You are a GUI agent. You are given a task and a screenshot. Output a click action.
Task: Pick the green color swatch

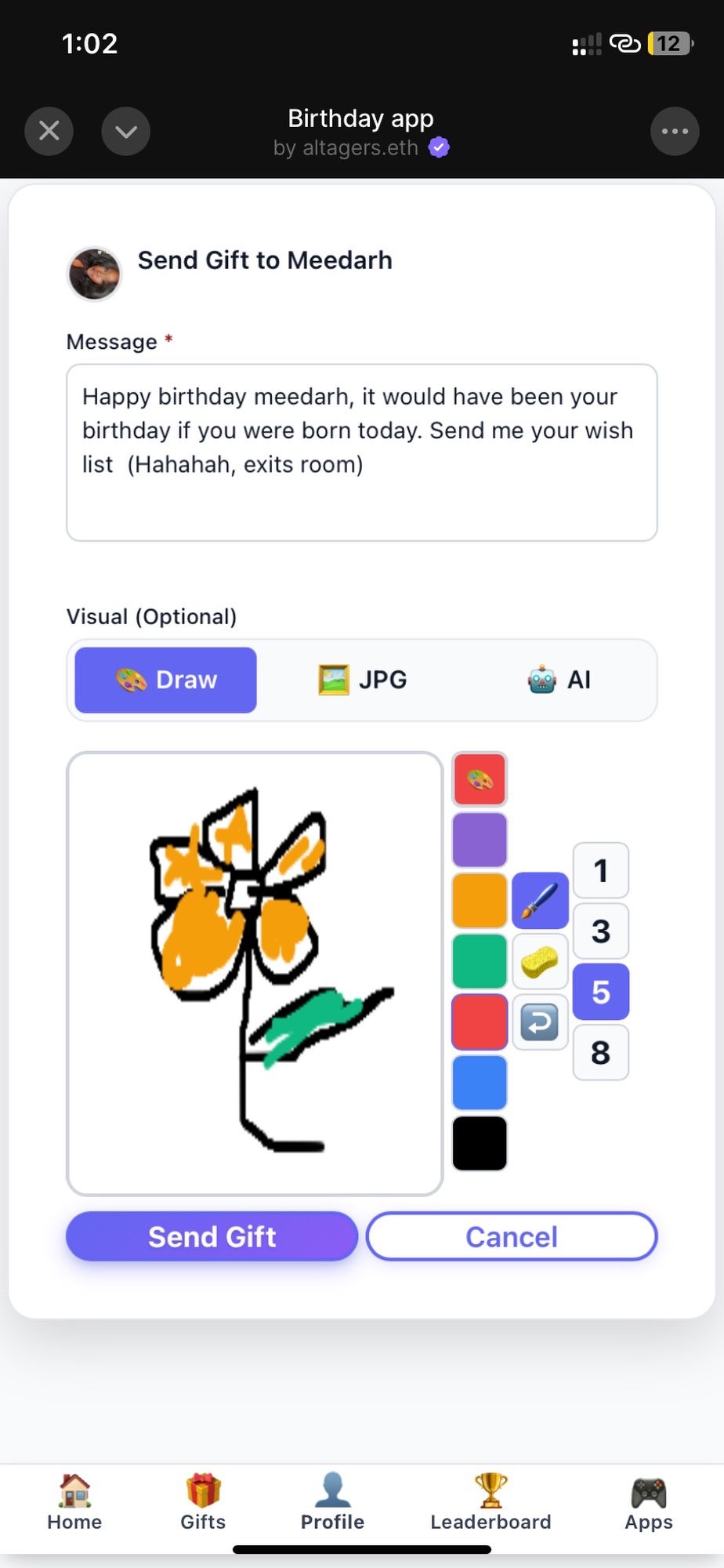[480, 961]
